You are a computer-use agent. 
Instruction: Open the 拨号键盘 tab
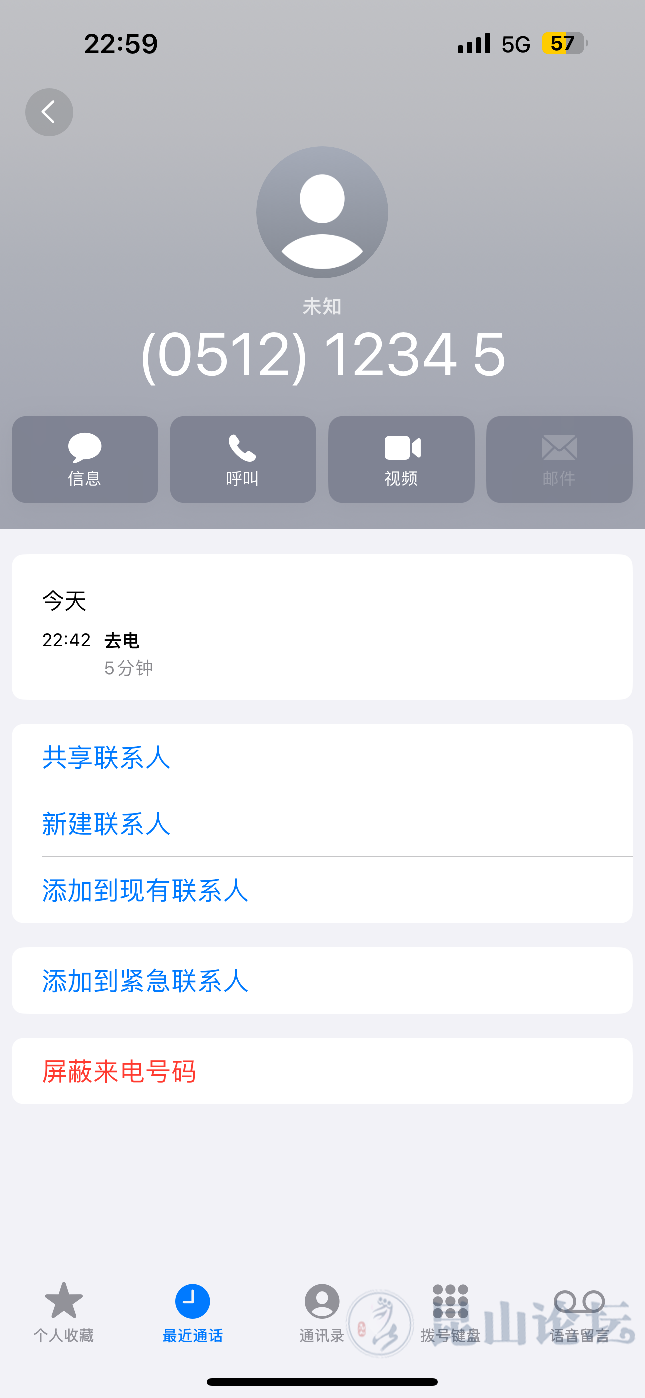click(x=451, y=1312)
